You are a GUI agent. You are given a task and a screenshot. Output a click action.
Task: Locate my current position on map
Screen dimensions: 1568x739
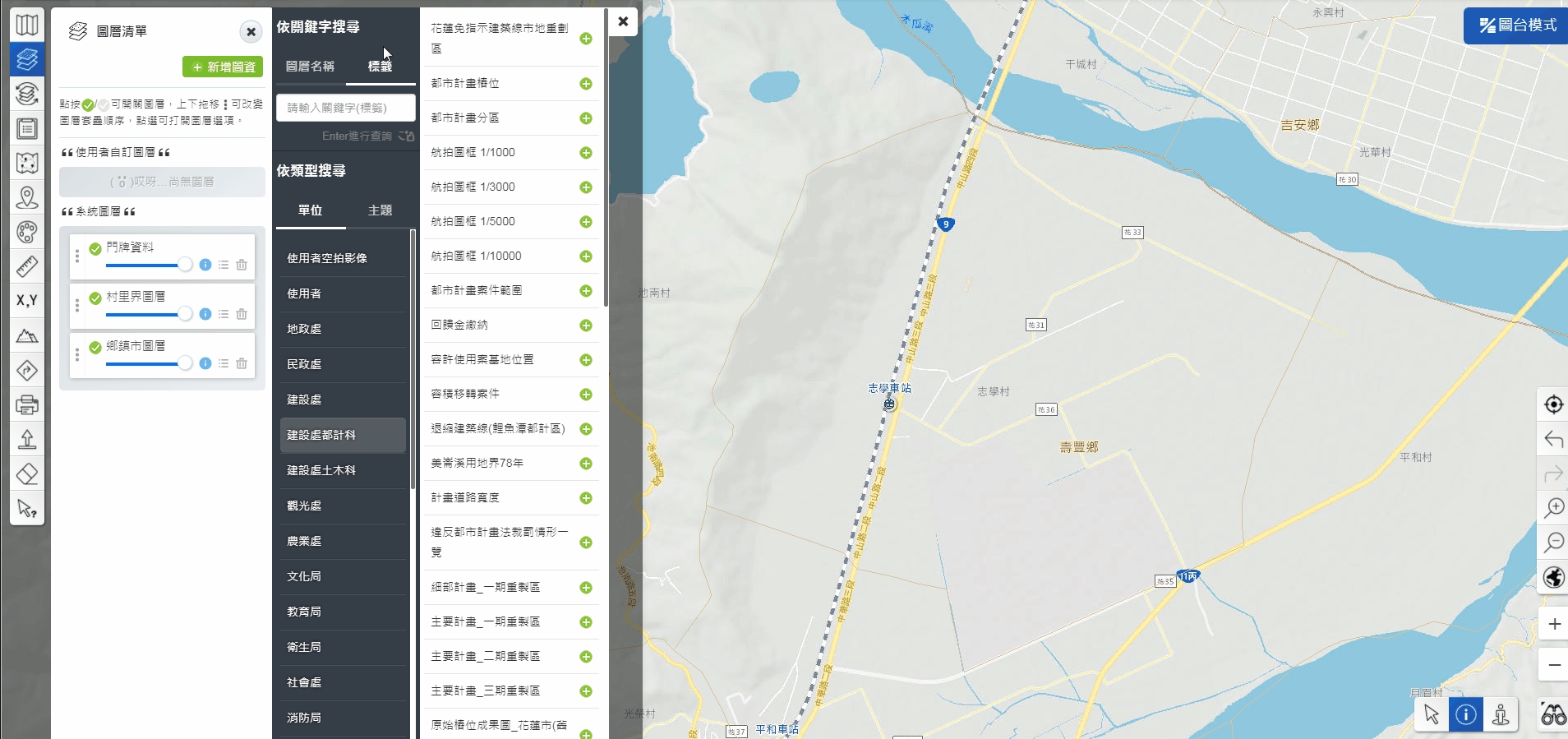1553,404
